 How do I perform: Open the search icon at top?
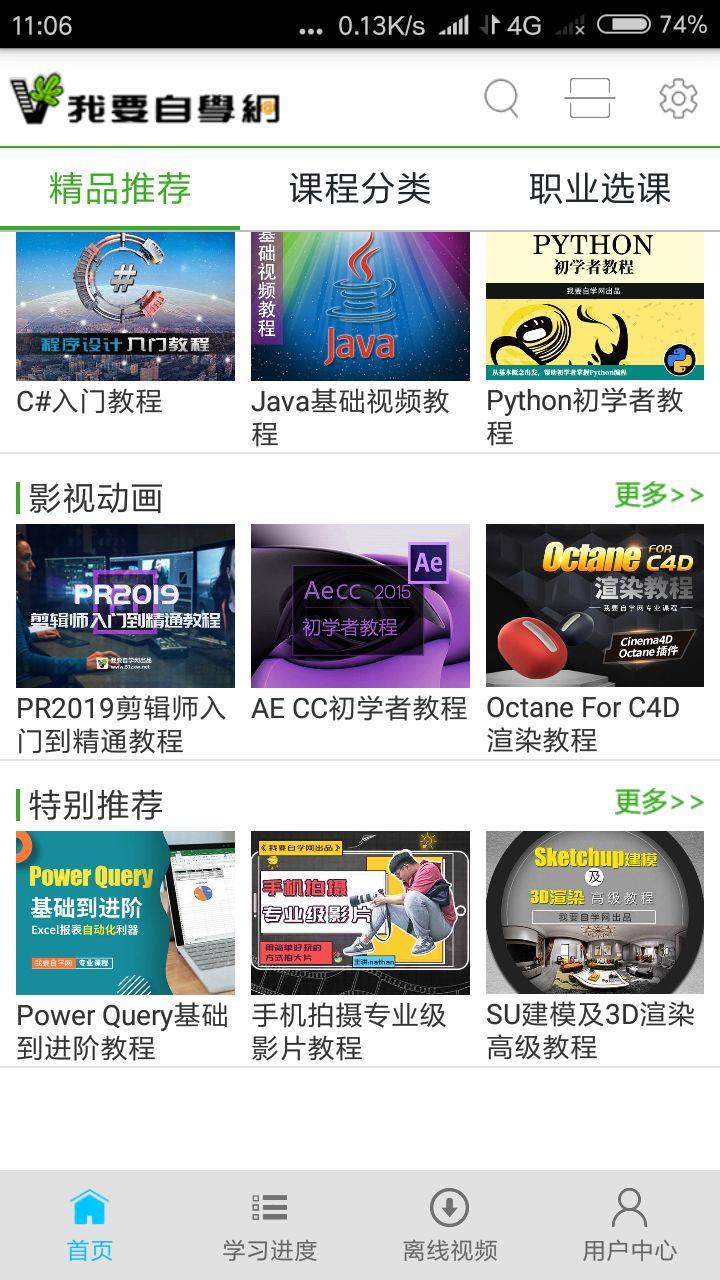coord(500,99)
